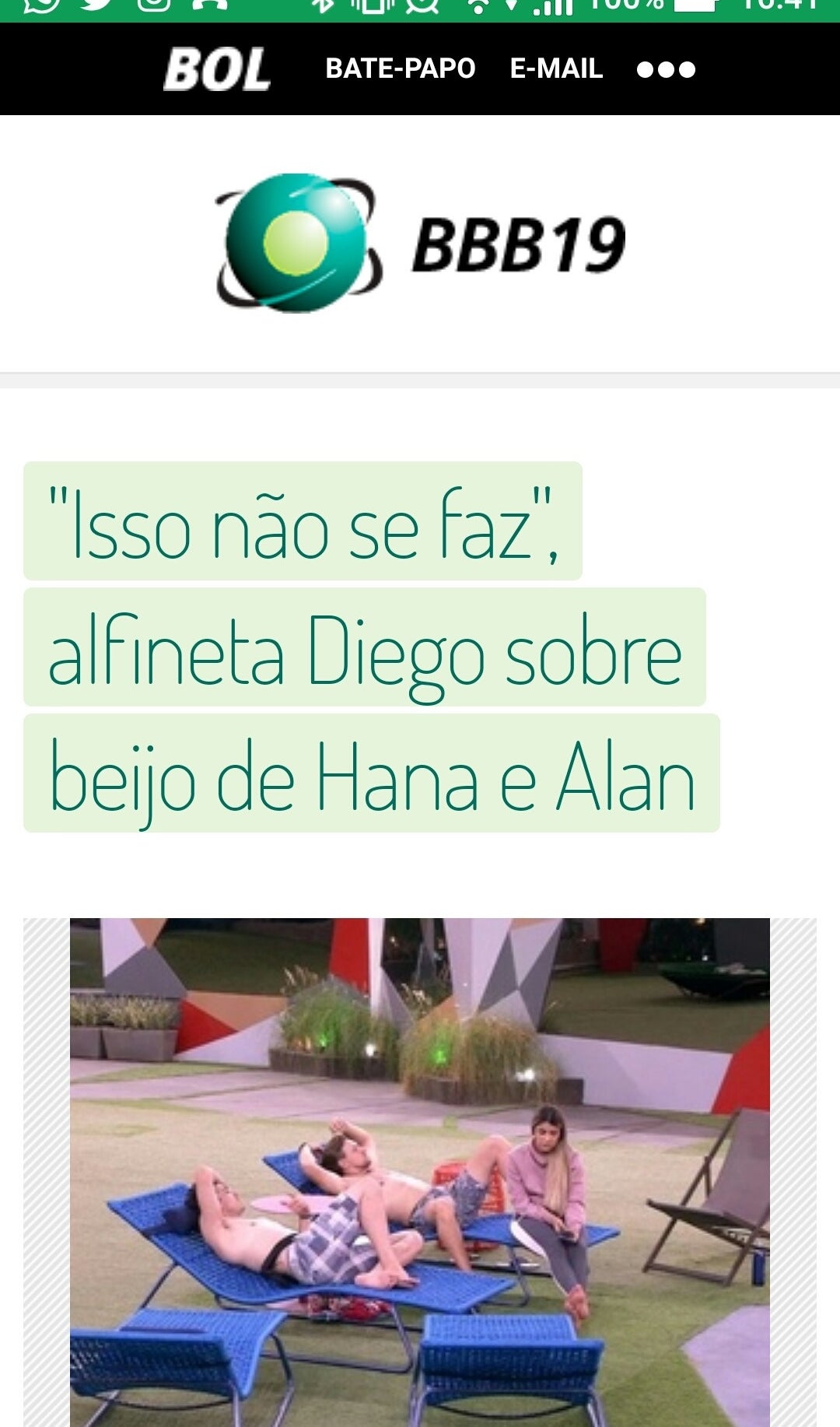Screen dimensions: 840x1427
Task: Open the BBB19 section banner
Action: tap(420, 244)
